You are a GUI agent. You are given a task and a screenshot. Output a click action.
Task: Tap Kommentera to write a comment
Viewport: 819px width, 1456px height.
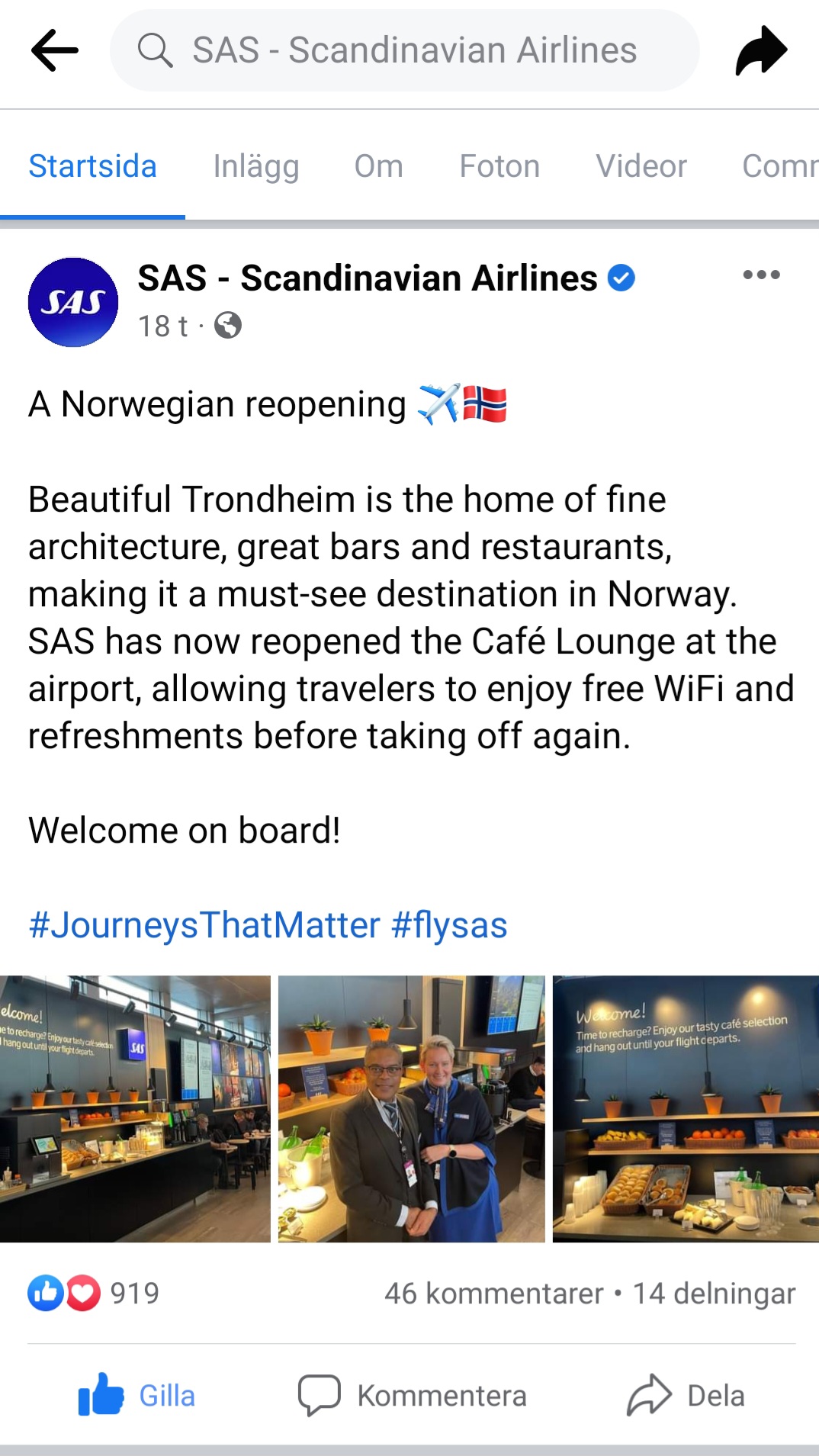[412, 1395]
